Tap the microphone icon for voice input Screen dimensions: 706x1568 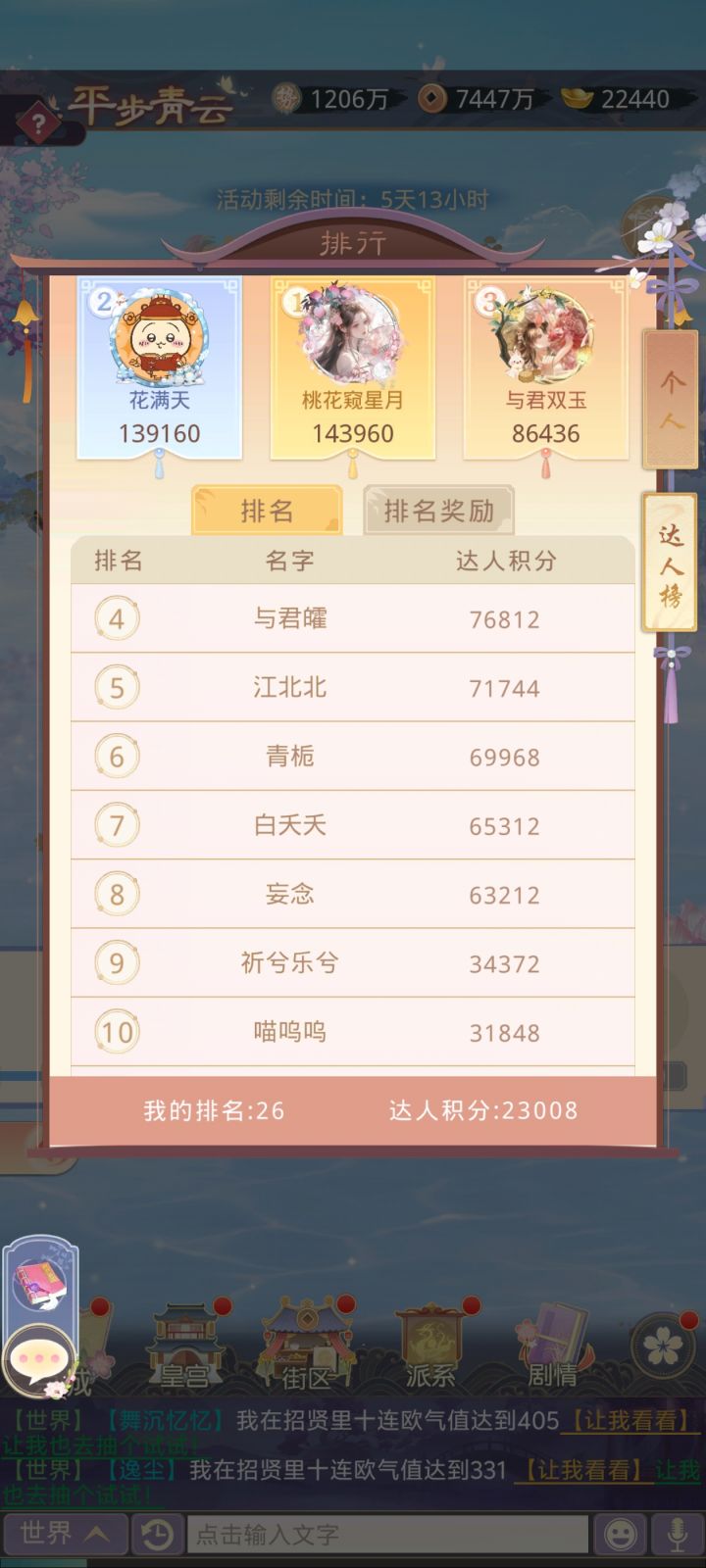coord(679,1535)
